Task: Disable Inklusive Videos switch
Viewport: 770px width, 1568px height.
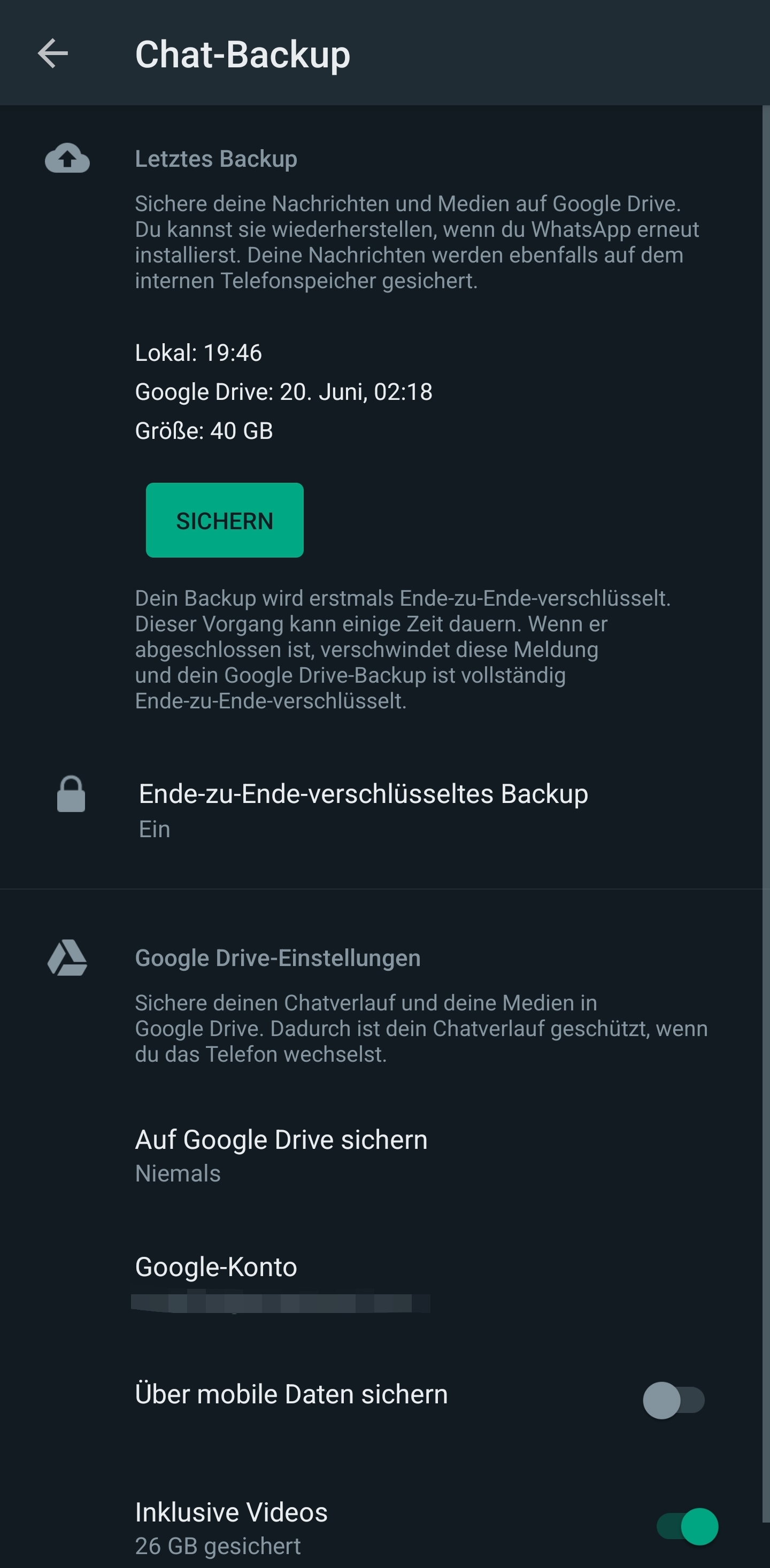Action: click(687, 1526)
